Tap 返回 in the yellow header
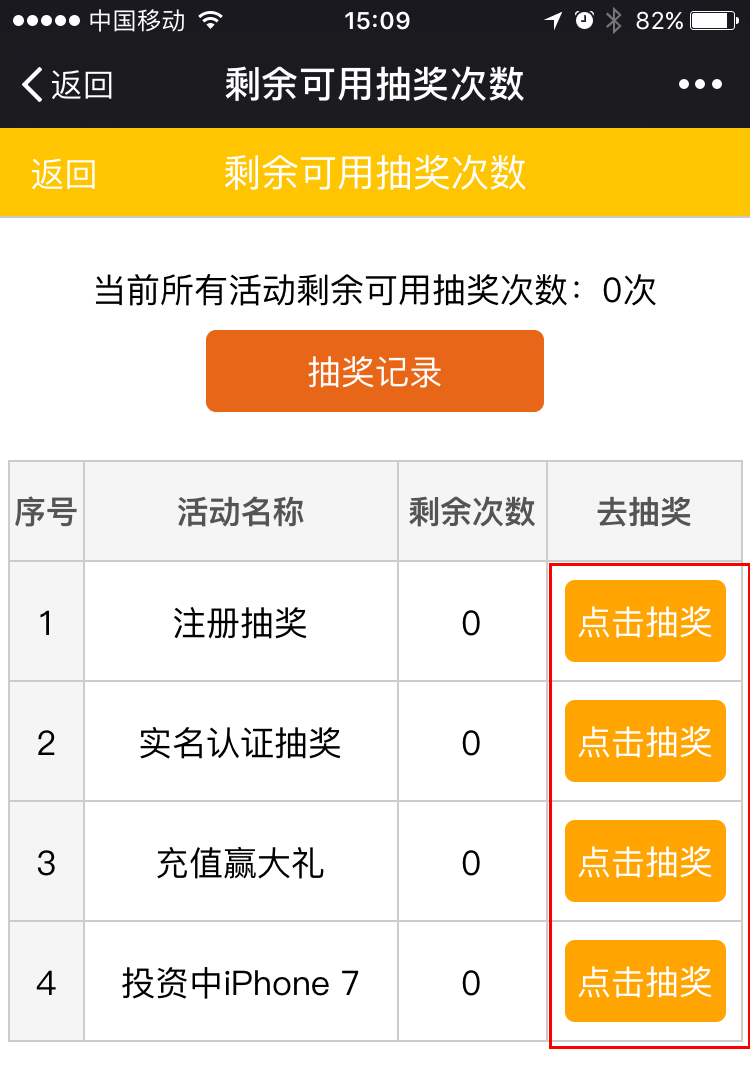Image resolution: width=750 pixels, height=1074 pixels. click(x=64, y=174)
